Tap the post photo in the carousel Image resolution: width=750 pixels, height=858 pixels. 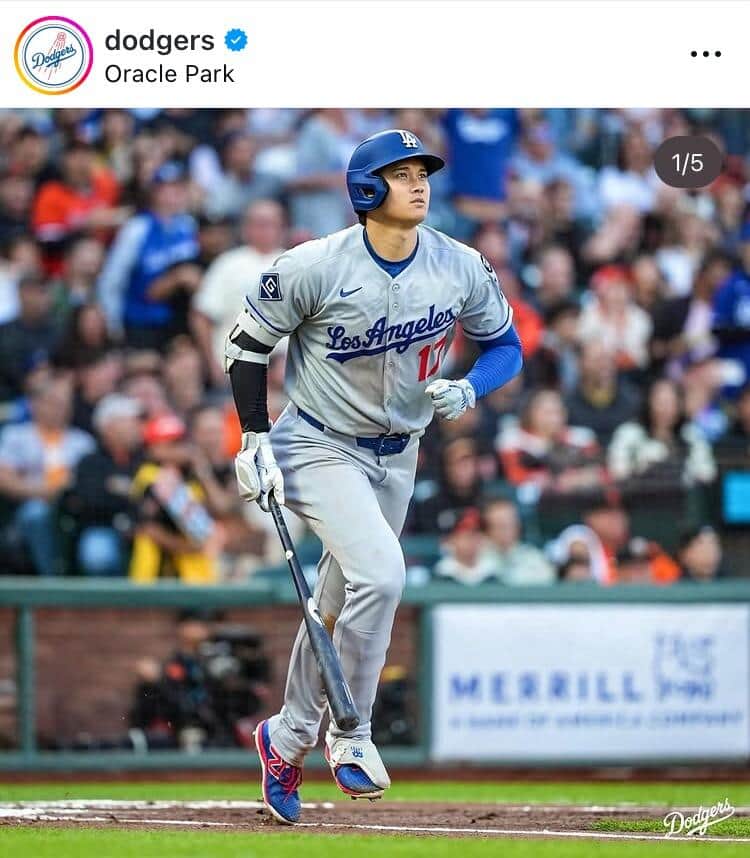click(x=375, y=480)
